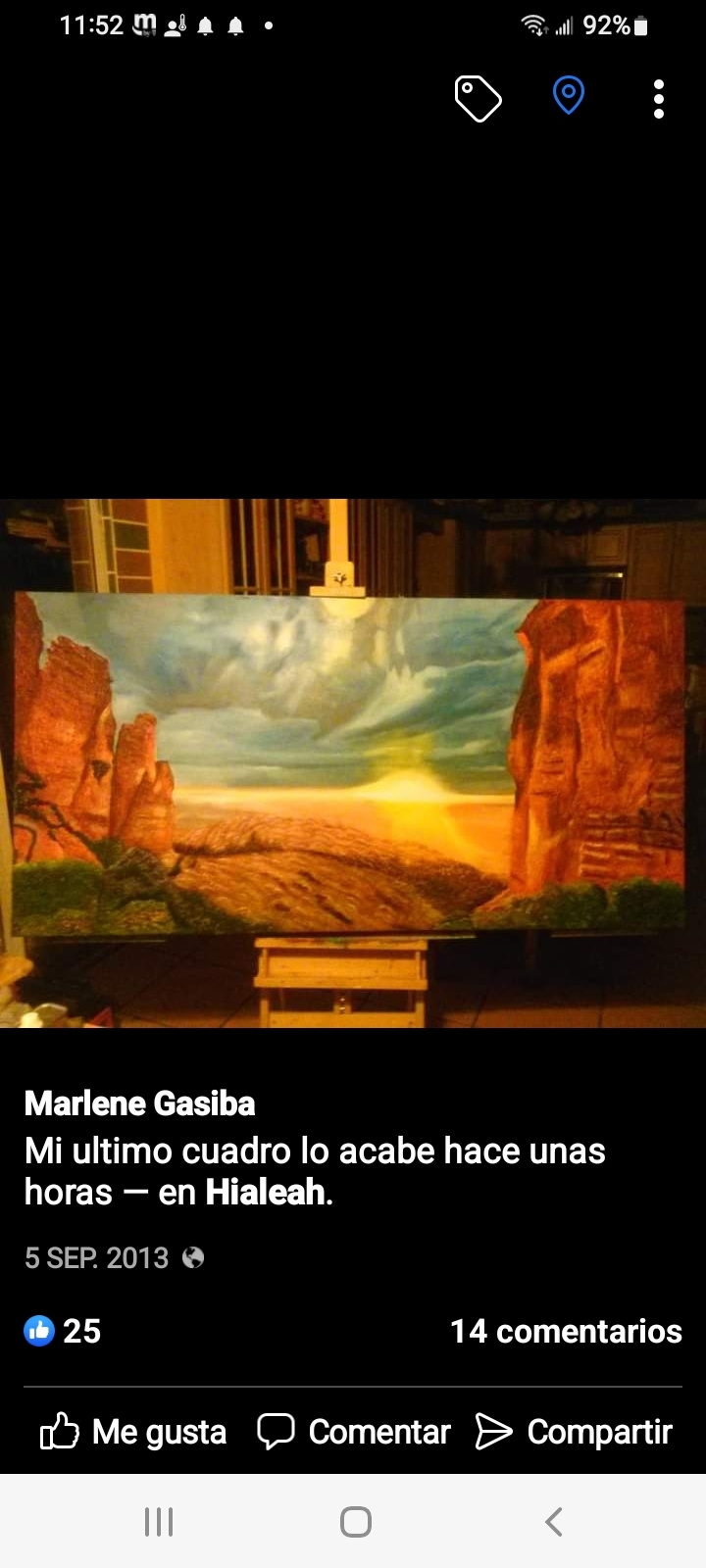The width and height of the screenshot is (706, 1568).
Task: Open recent apps from the navigation bar
Action: pyautogui.click(x=159, y=1521)
